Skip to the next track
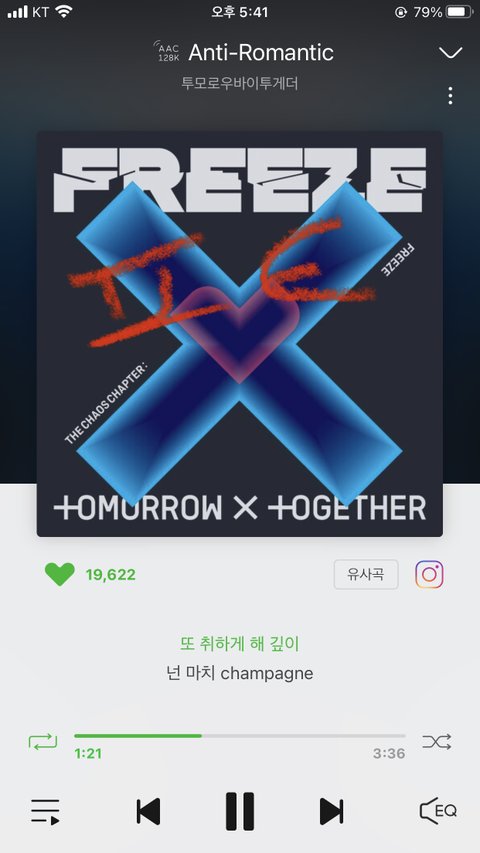 [331, 812]
